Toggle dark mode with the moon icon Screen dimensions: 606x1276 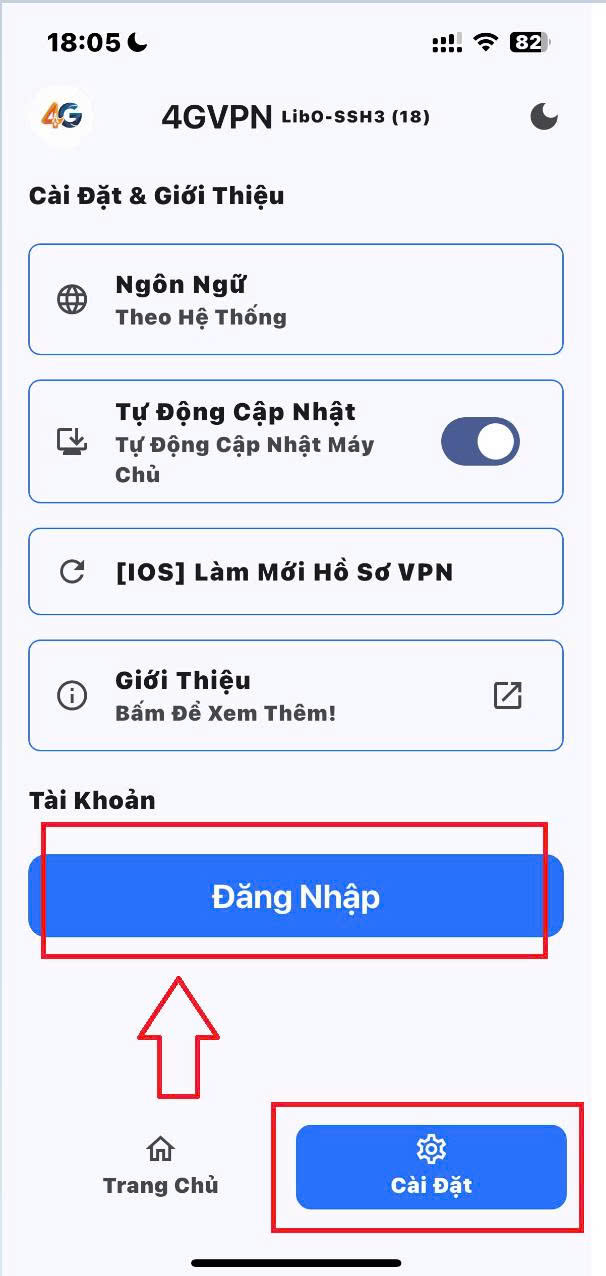pyautogui.click(x=544, y=117)
